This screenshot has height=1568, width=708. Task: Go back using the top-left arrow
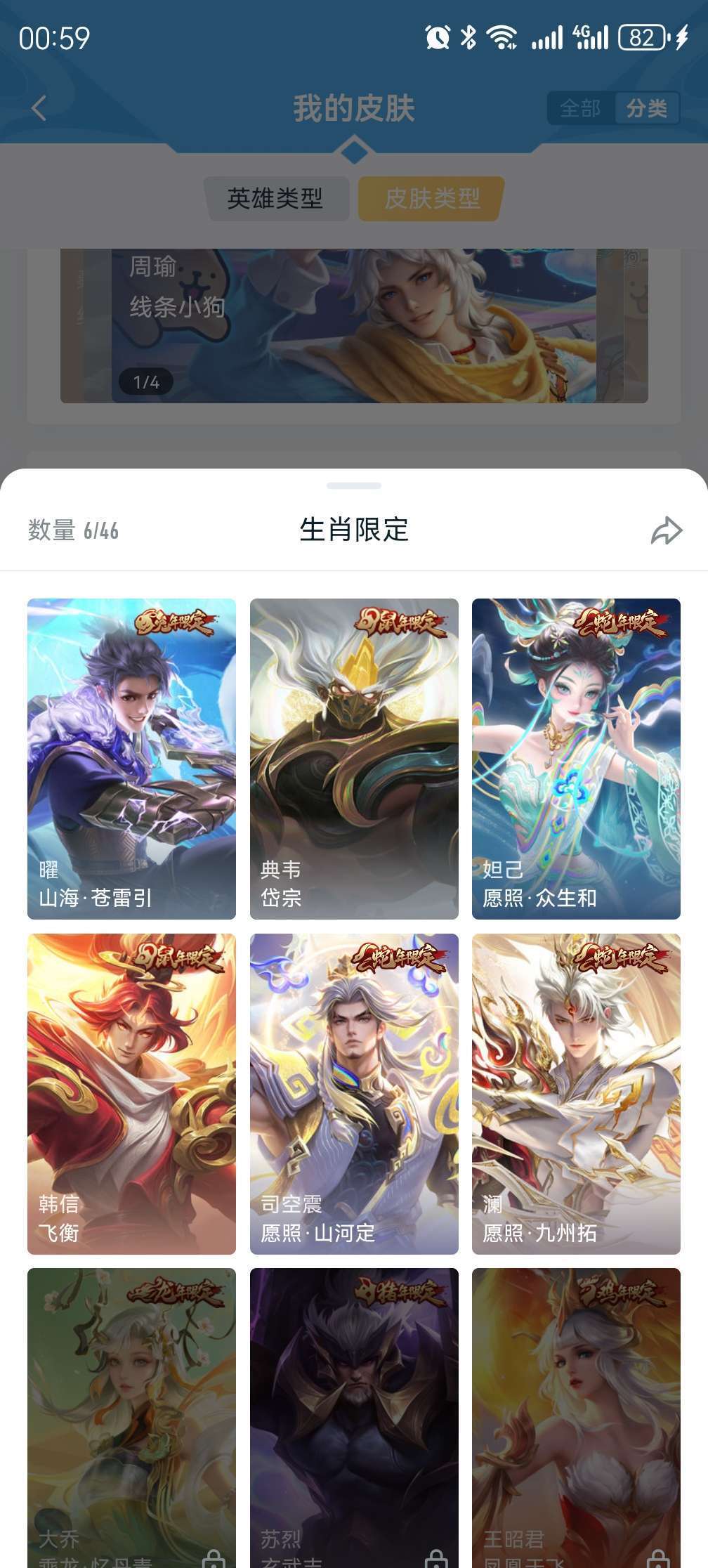click(39, 108)
